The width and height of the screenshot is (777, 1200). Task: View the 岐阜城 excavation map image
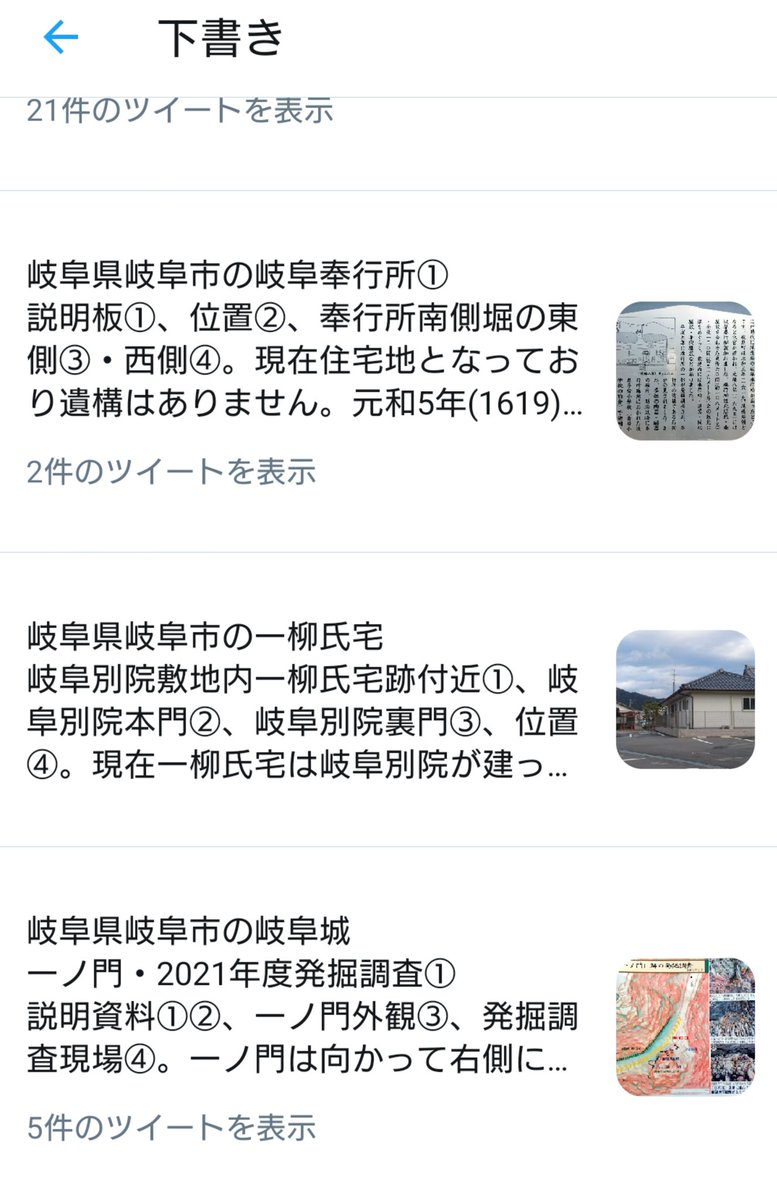point(685,1027)
